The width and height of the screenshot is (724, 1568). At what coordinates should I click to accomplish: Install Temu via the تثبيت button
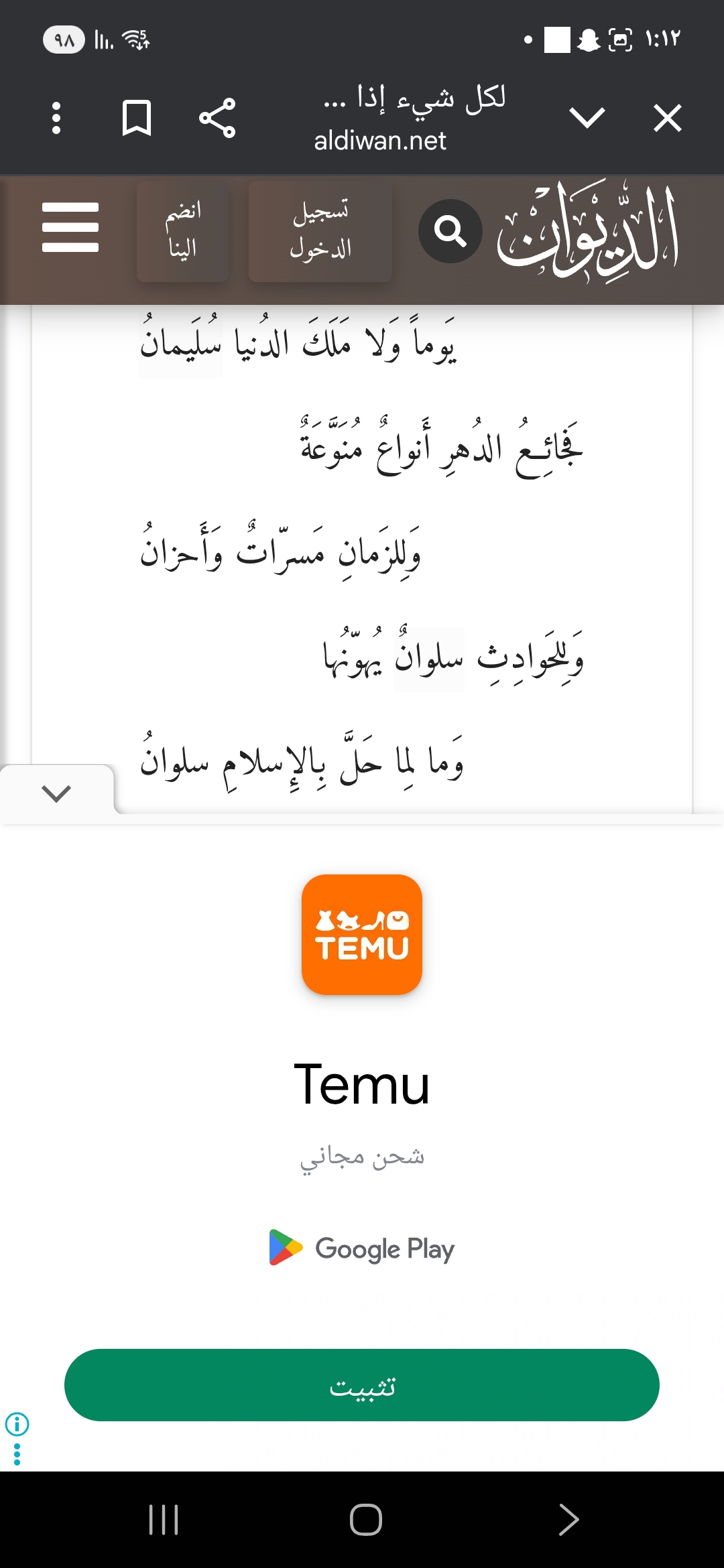click(362, 1385)
